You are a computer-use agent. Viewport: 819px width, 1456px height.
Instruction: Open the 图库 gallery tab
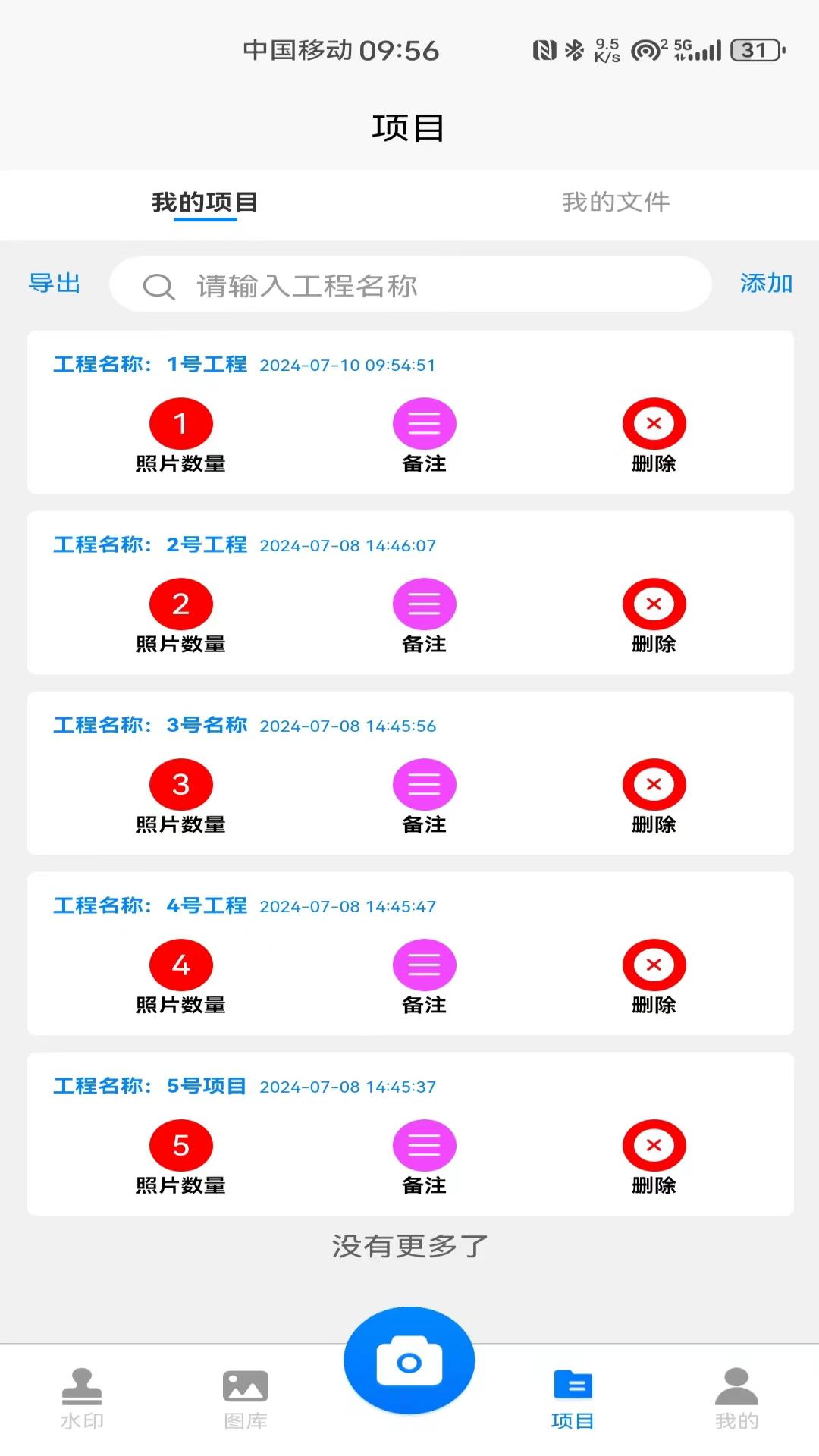(x=246, y=1398)
